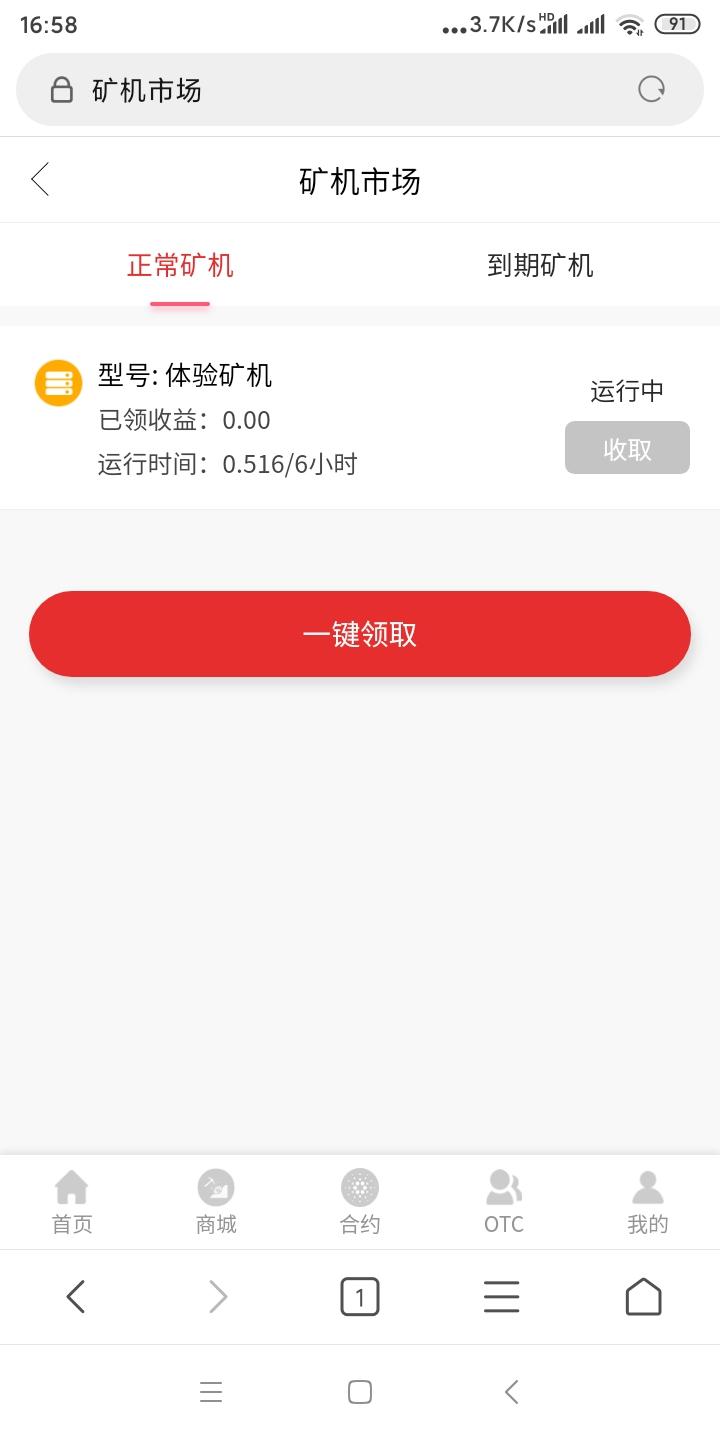Image resolution: width=720 pixels, height=1440 pixels.
Task: Open the browser menu with three lines
Action: (501, 1296)
